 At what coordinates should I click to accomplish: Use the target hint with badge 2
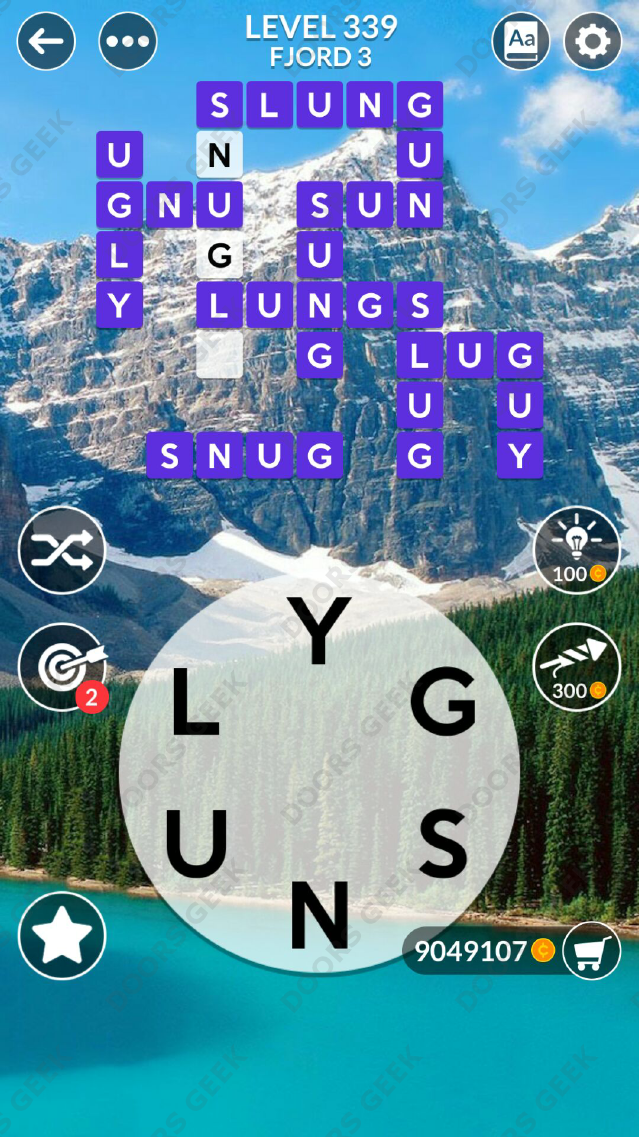tap(62, 667)
